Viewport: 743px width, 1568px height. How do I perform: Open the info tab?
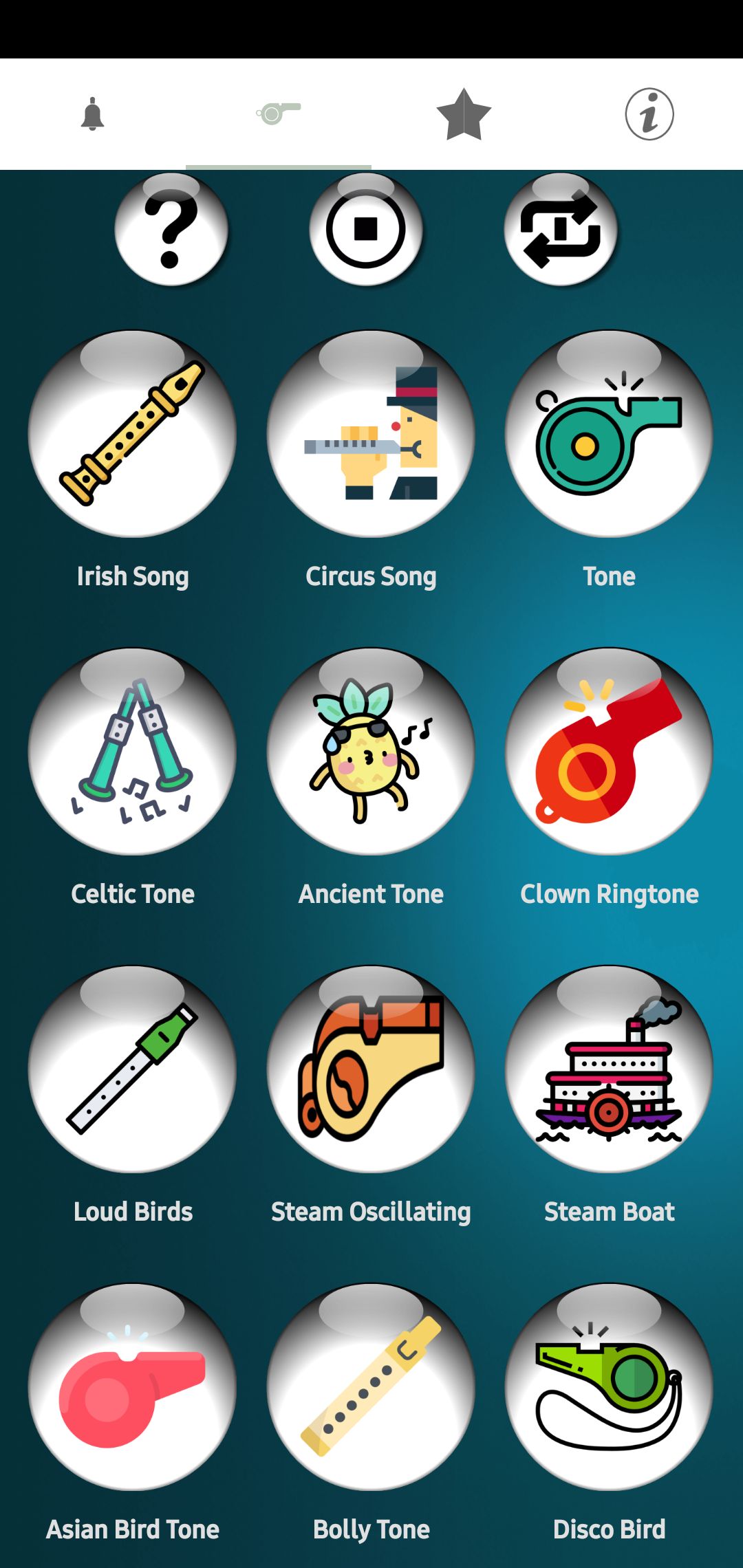649,114
